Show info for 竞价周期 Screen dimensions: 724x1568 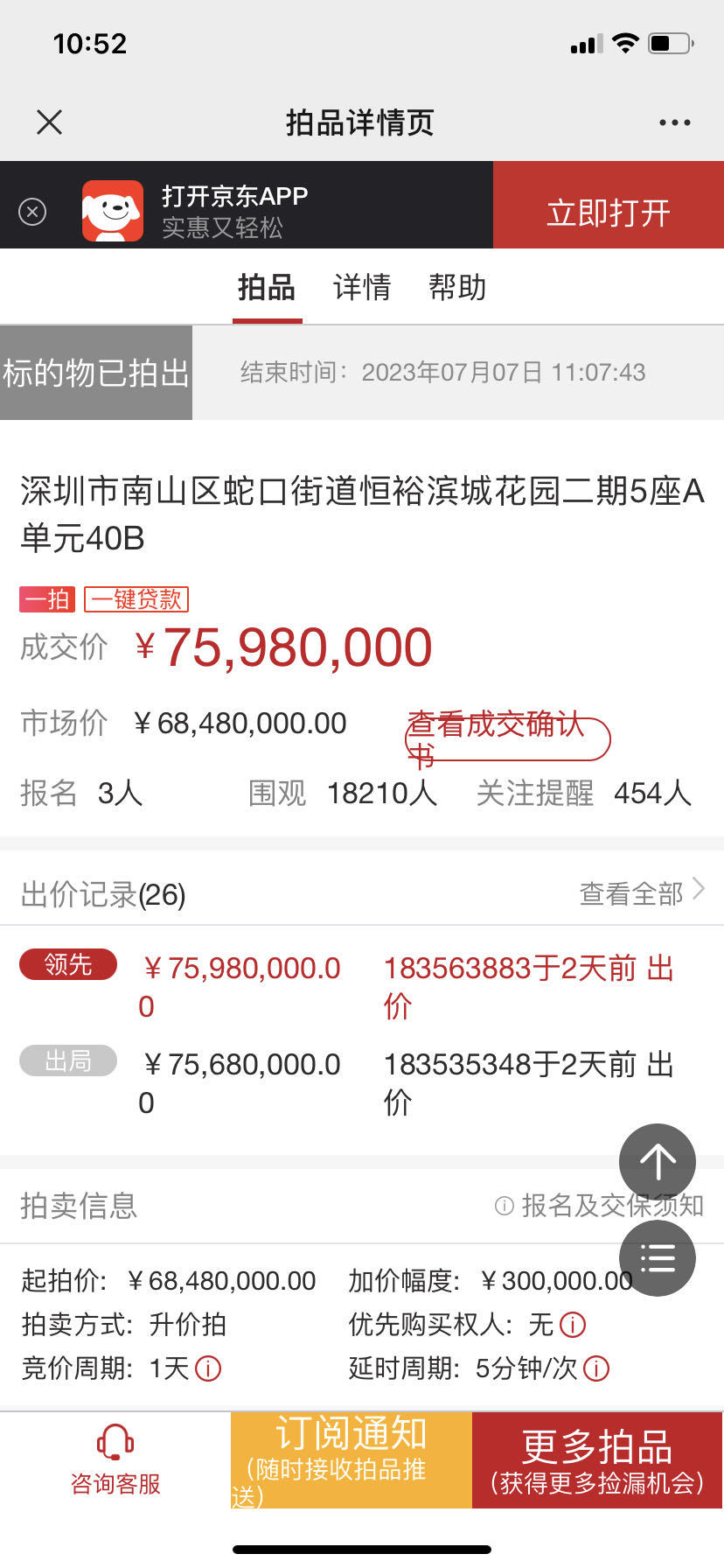click(x=208, y=1368)
